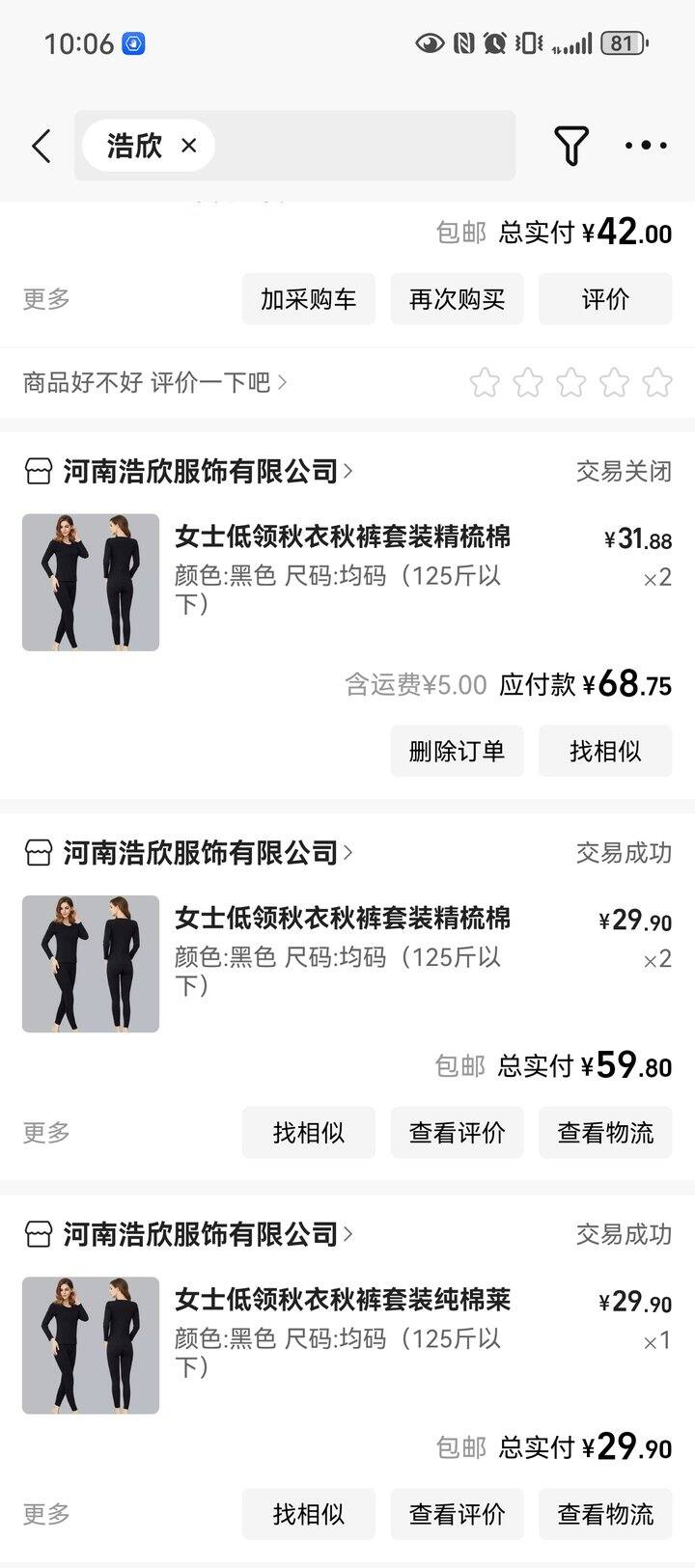Tap 更多 under the top order
Screen dimensions: 695x1568
point(44,299)
